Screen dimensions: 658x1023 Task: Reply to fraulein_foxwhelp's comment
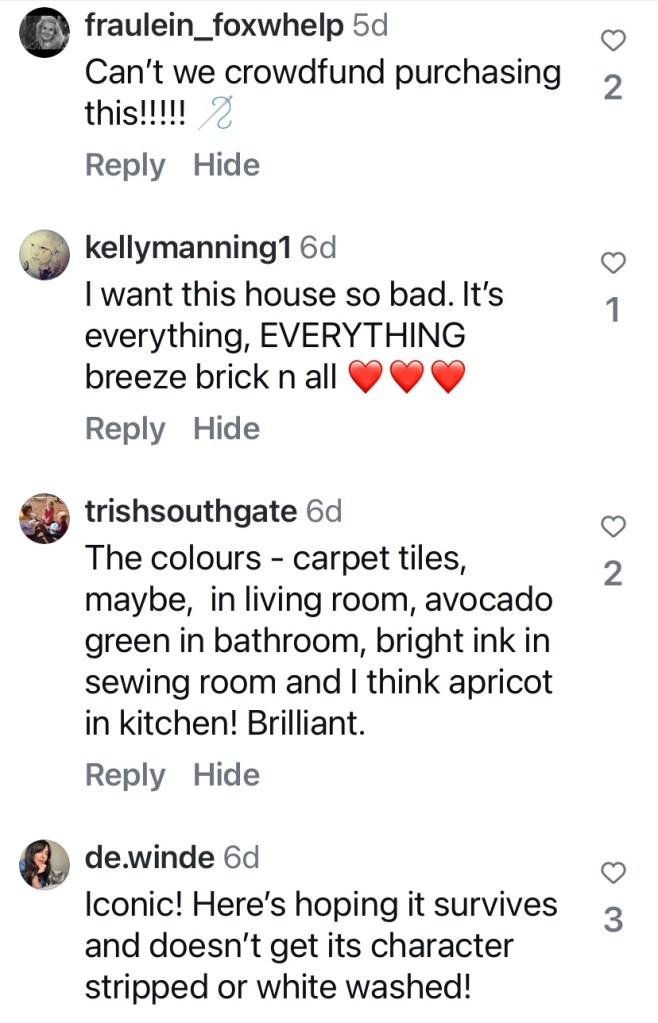(x=125, y=165)
